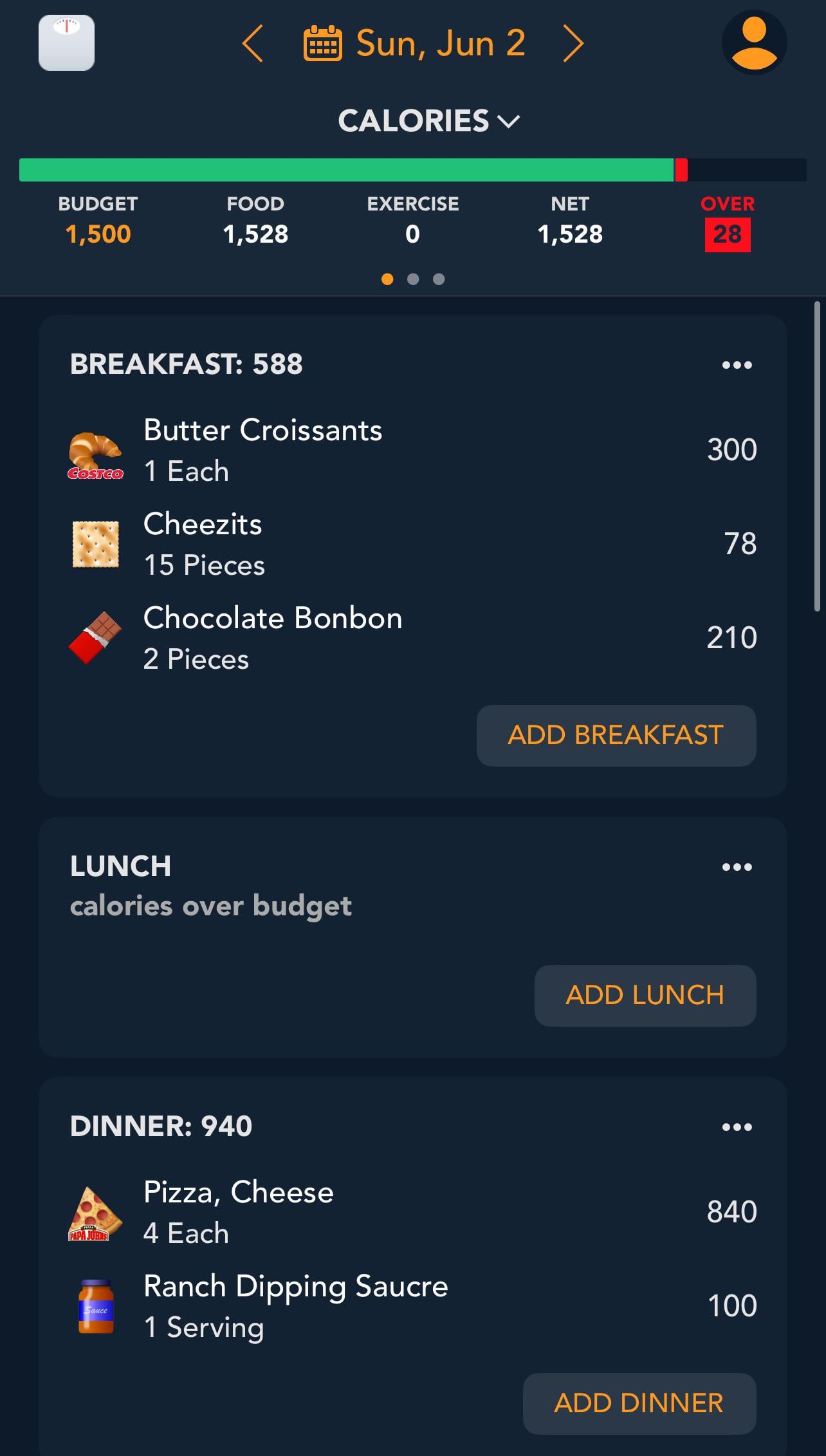Go to the previous day
Image resolution: width=826 pixels, height=1456 pixels.
(252, 44)
